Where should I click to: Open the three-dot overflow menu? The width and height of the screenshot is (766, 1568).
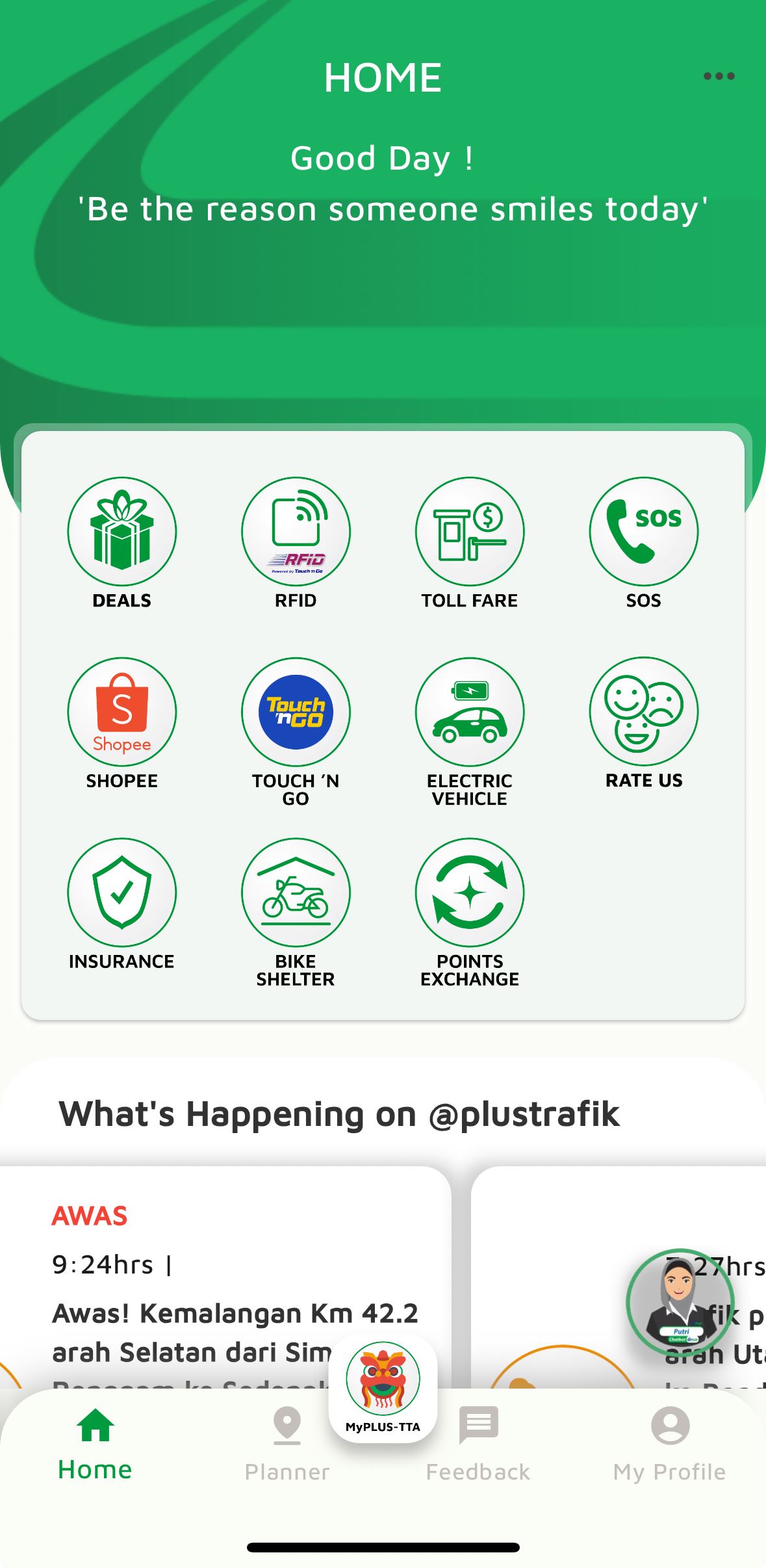pyautogui.click(x=719, y=76)
